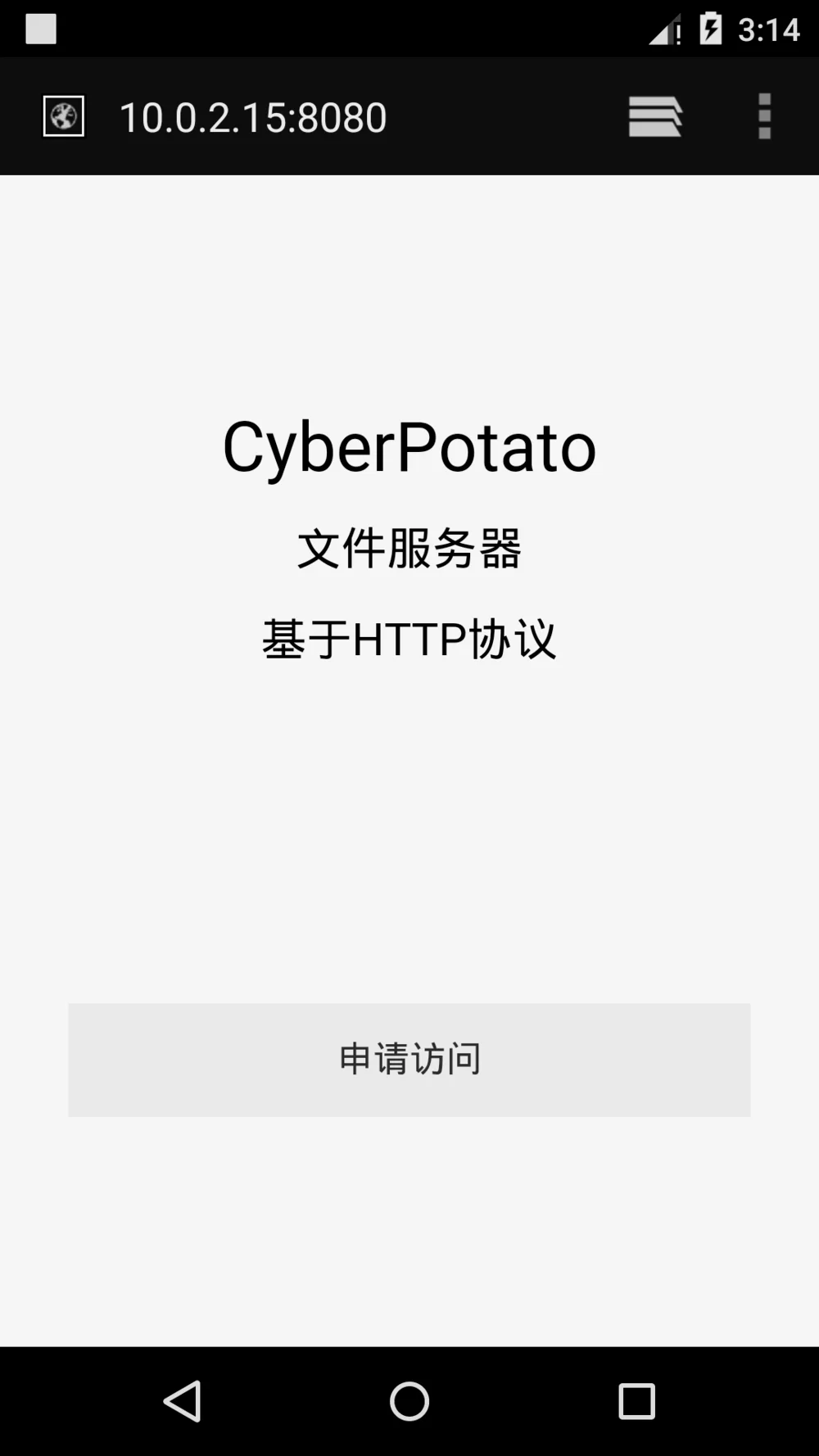Screen dimensions: 819x1456
Task: Open the browser overflow menu
Action: click(x=764, y=116)
